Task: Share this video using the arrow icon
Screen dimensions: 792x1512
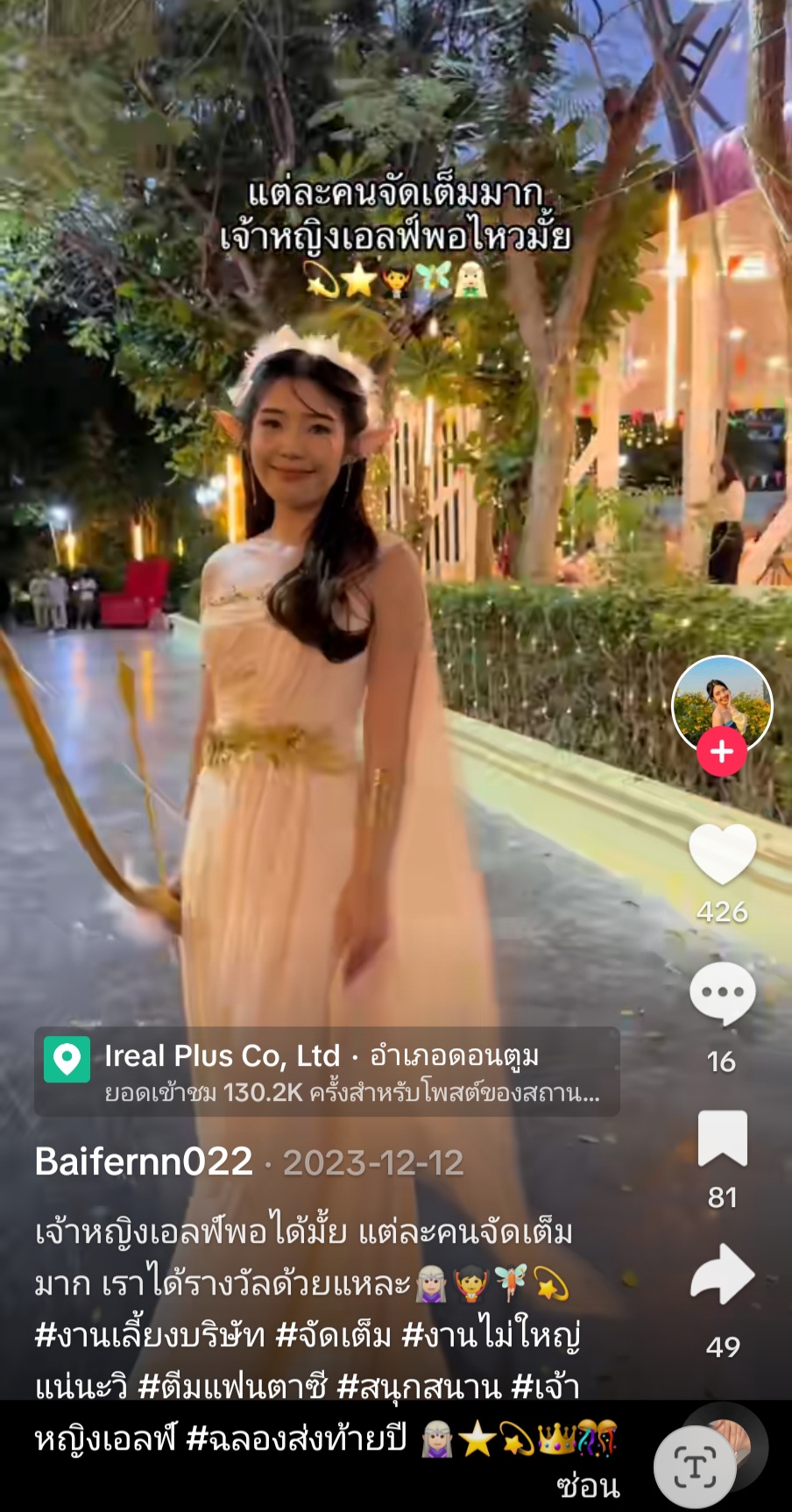Action: (x=722, y=1274)
